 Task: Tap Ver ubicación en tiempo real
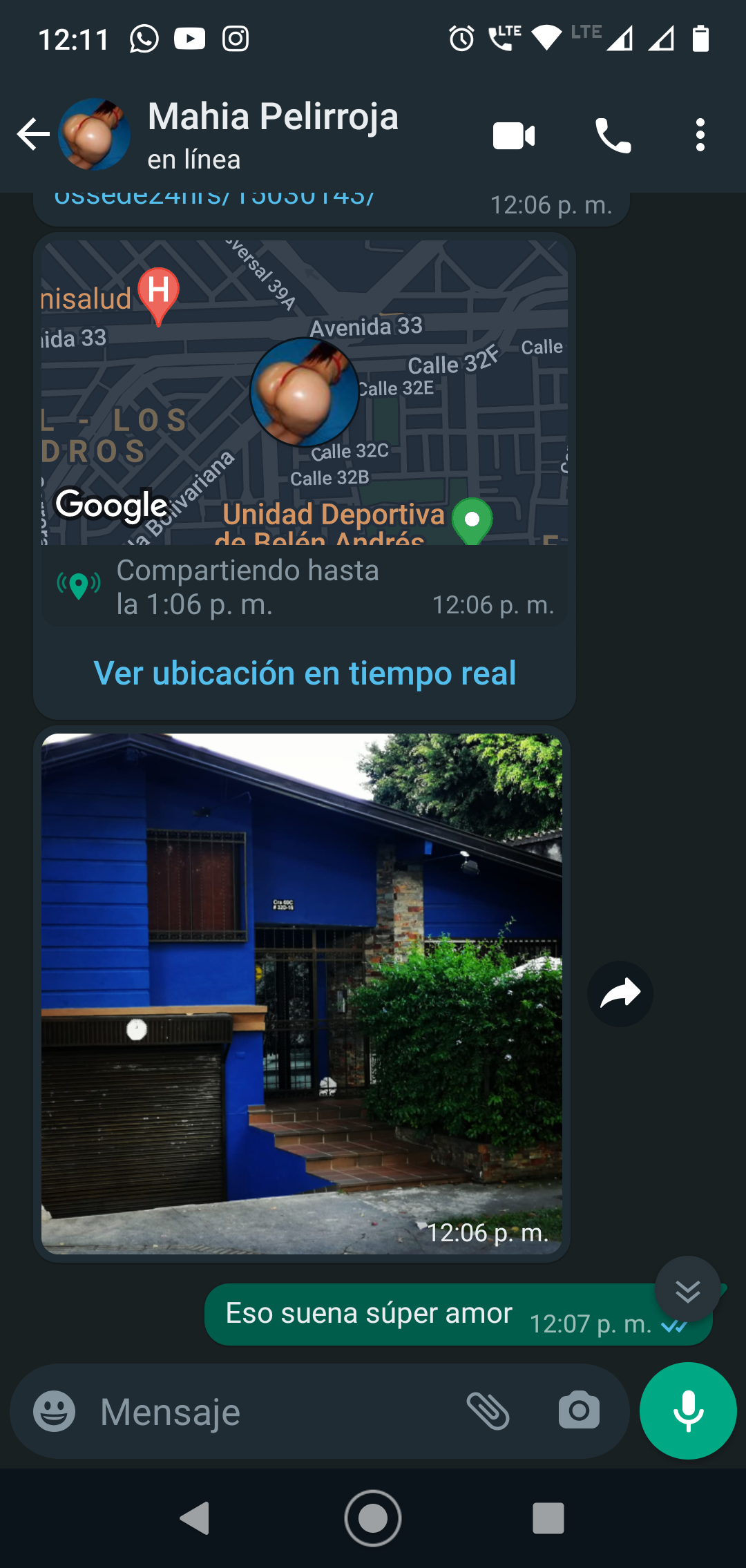[305, 673]
